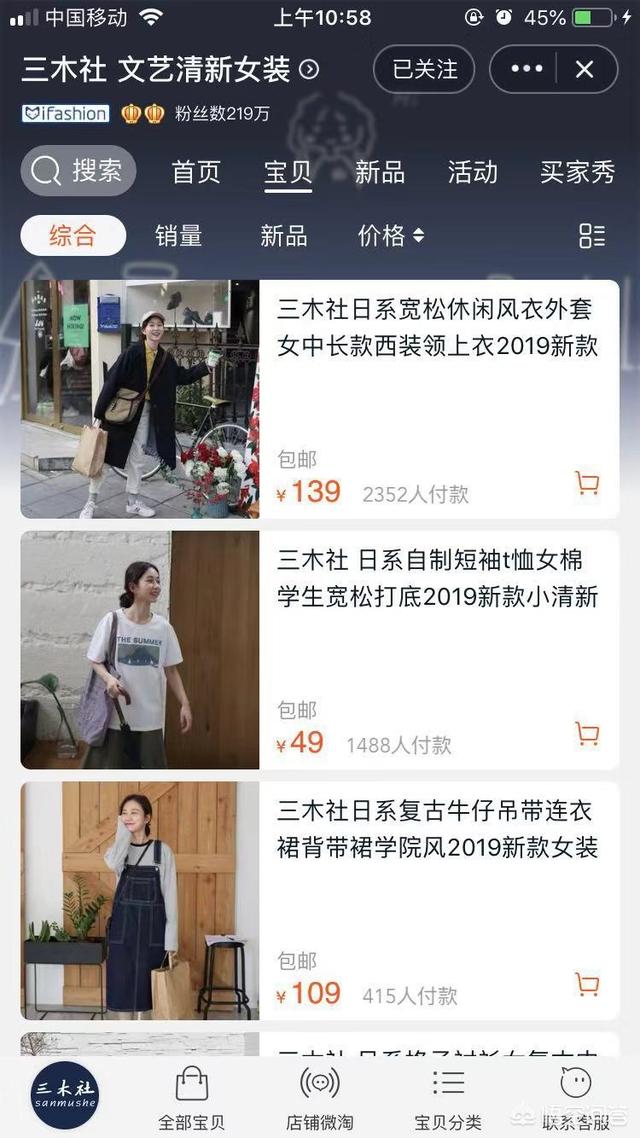This screenshot has width=640, height=1138.
Task: Add the ¥49 t-shirt to cart
Action: pyautogui.click(x=587, y=735)
